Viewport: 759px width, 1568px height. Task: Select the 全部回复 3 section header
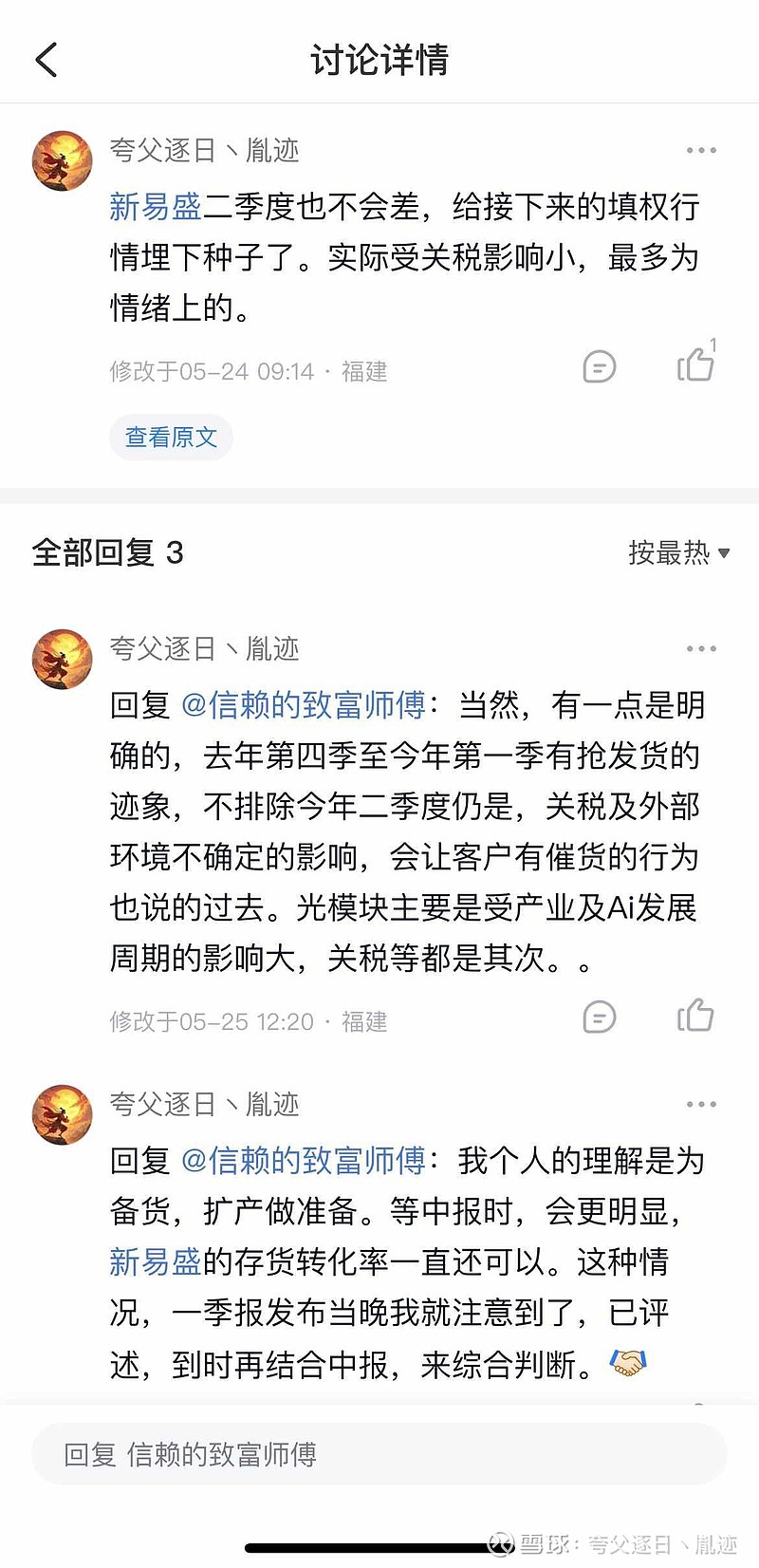tap(106, 552)
